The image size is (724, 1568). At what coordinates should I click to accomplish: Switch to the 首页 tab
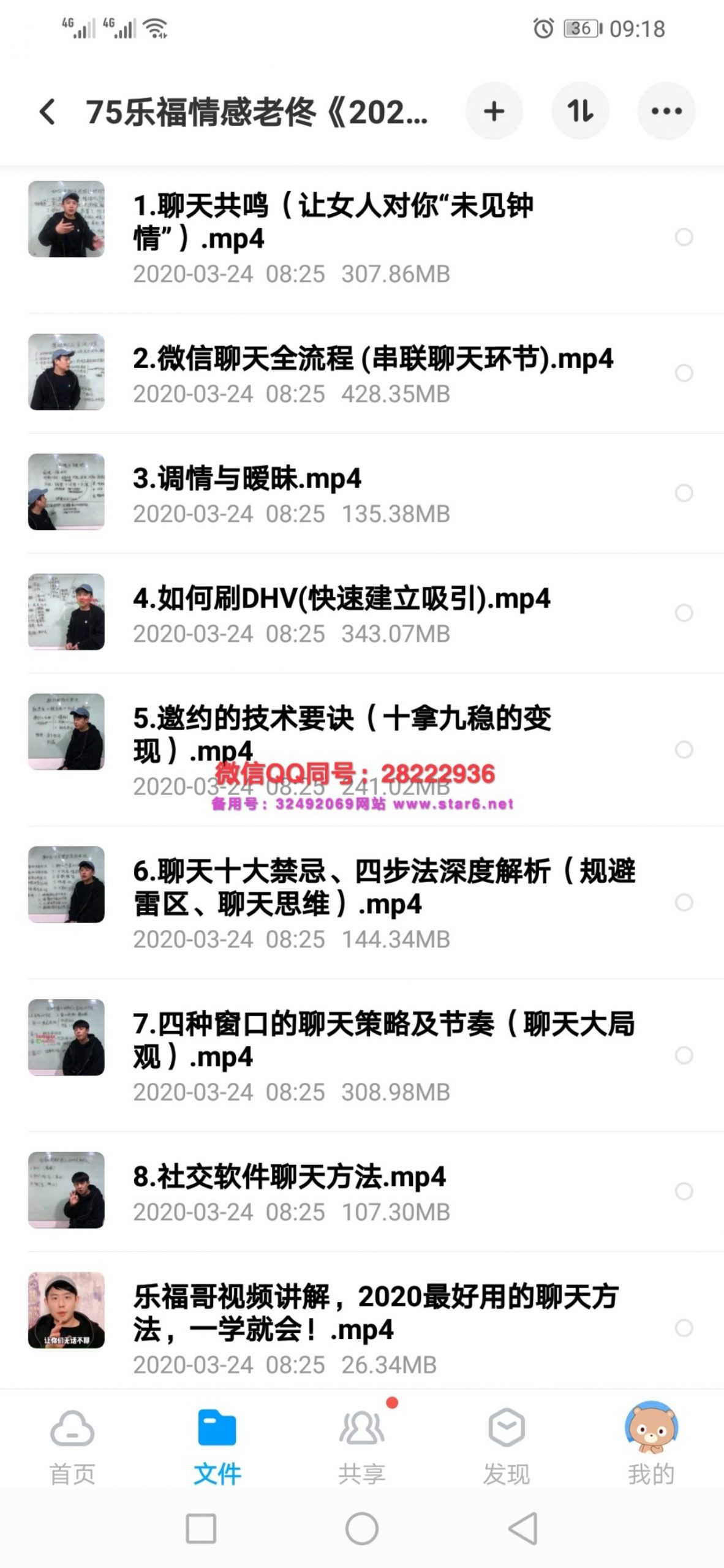point(72,1447)
